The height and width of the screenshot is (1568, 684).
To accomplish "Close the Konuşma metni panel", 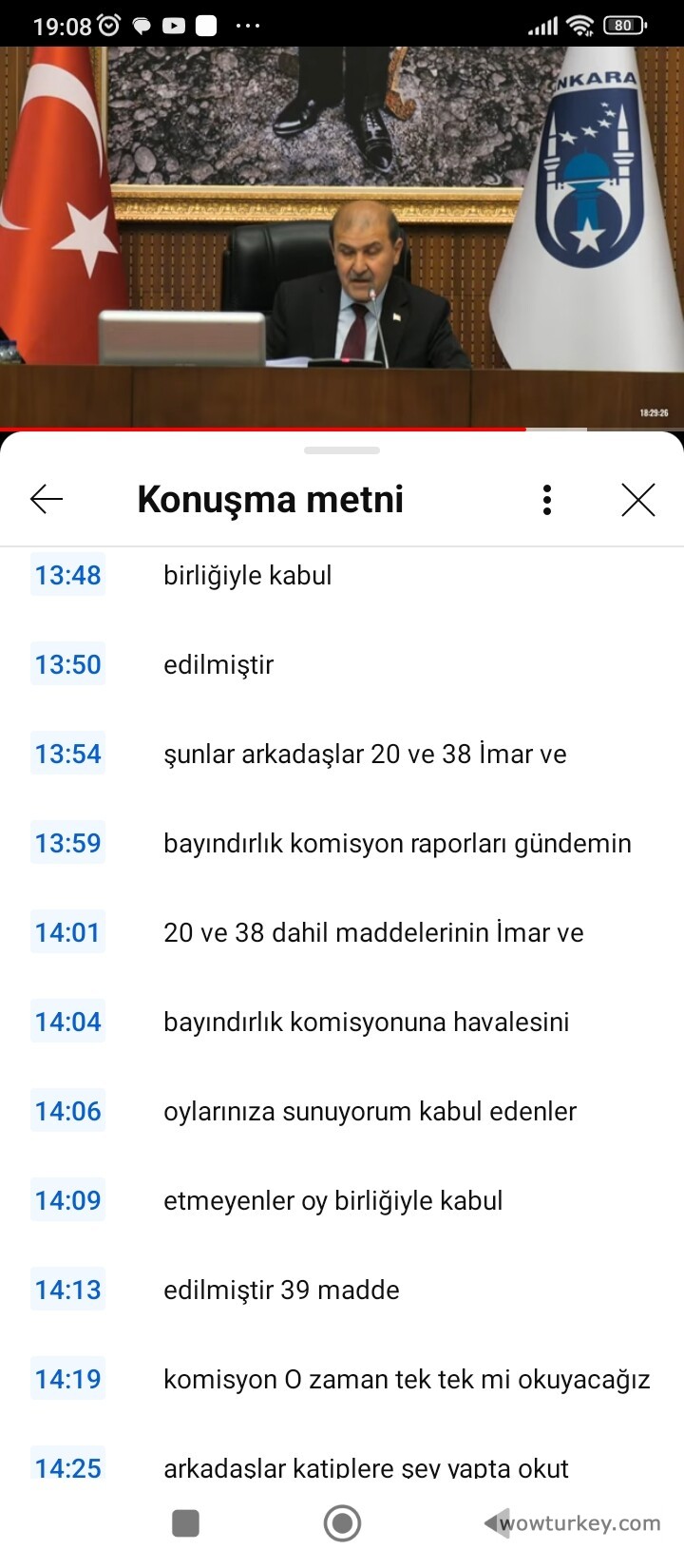I will pyautogui.click(x=638, y=499).
